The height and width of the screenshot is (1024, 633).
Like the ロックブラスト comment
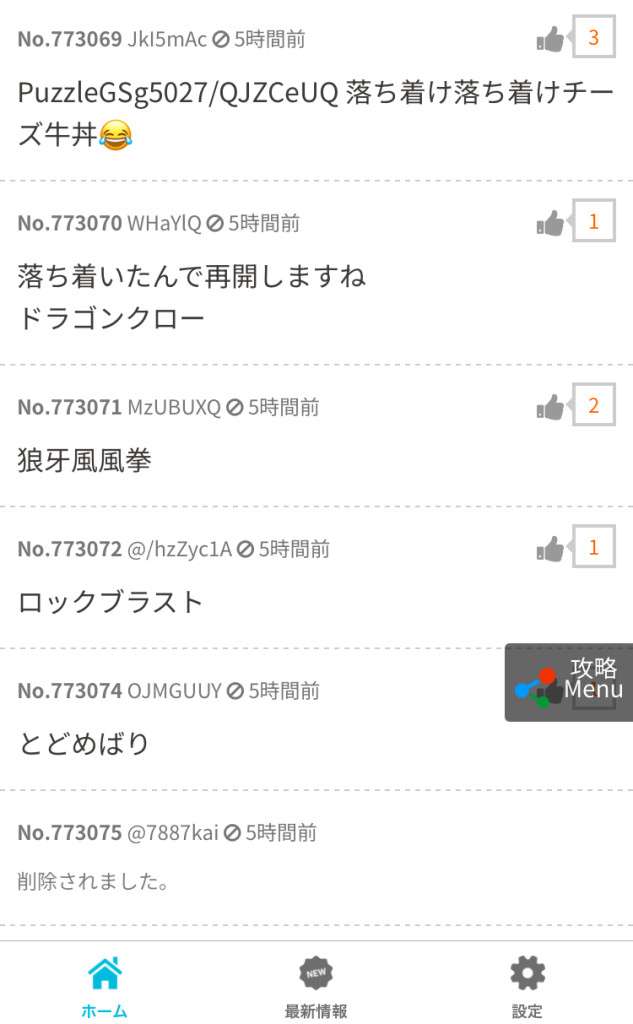[x=550, y=549]
